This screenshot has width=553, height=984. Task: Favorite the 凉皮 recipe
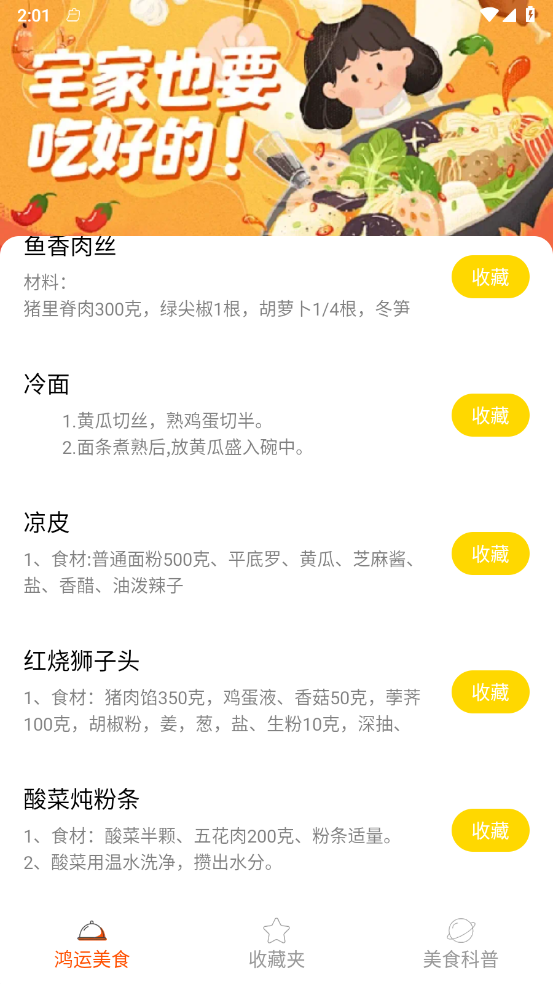(490, 554)
